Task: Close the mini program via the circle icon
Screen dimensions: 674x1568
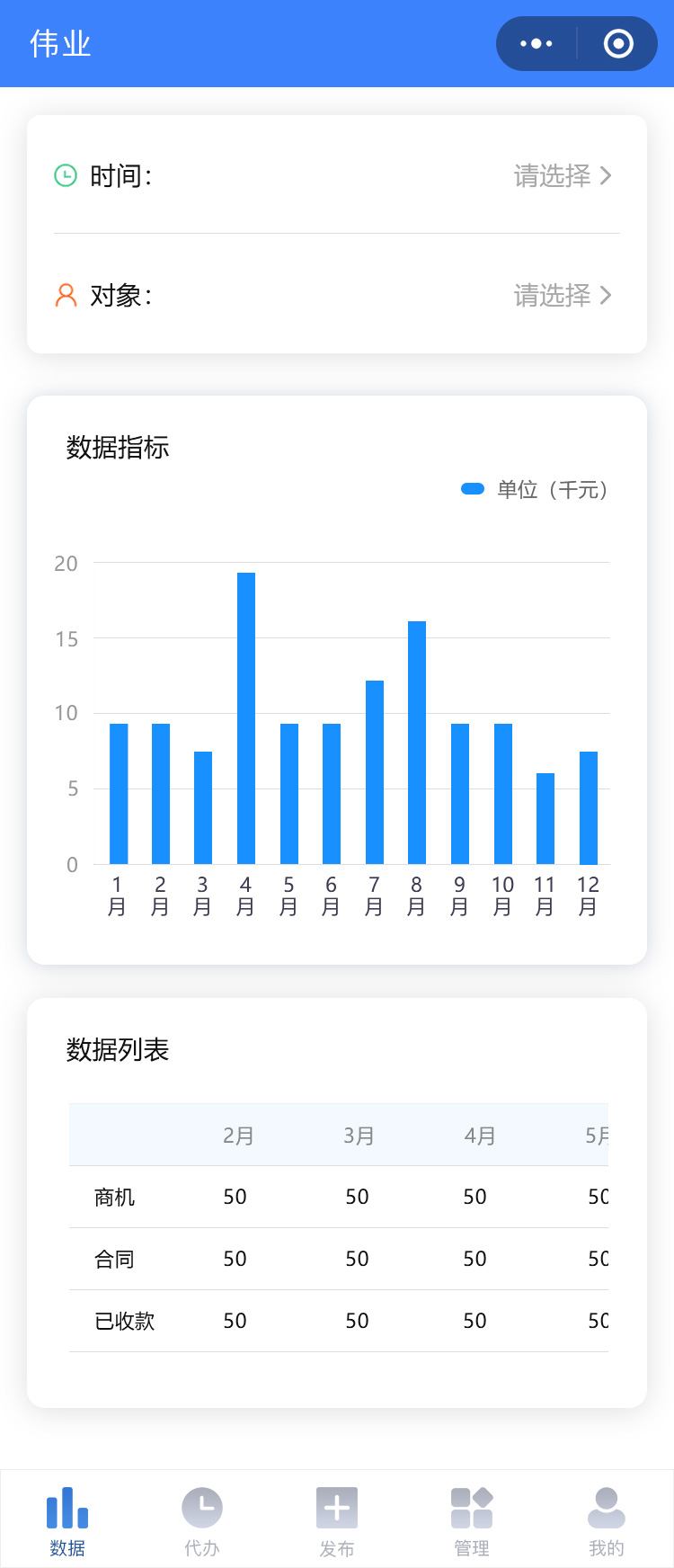Action: click(x=618, y=43)
